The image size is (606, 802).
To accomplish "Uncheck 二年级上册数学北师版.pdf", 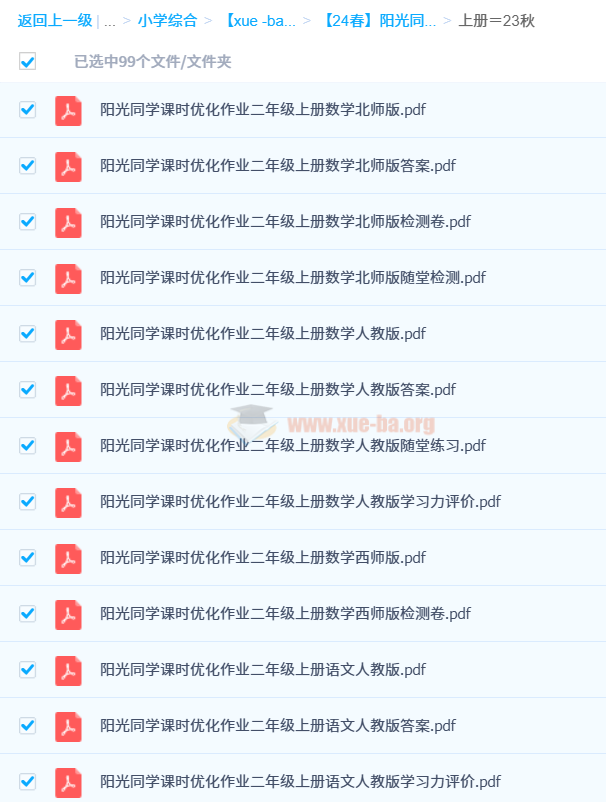I will click(27, 110).
